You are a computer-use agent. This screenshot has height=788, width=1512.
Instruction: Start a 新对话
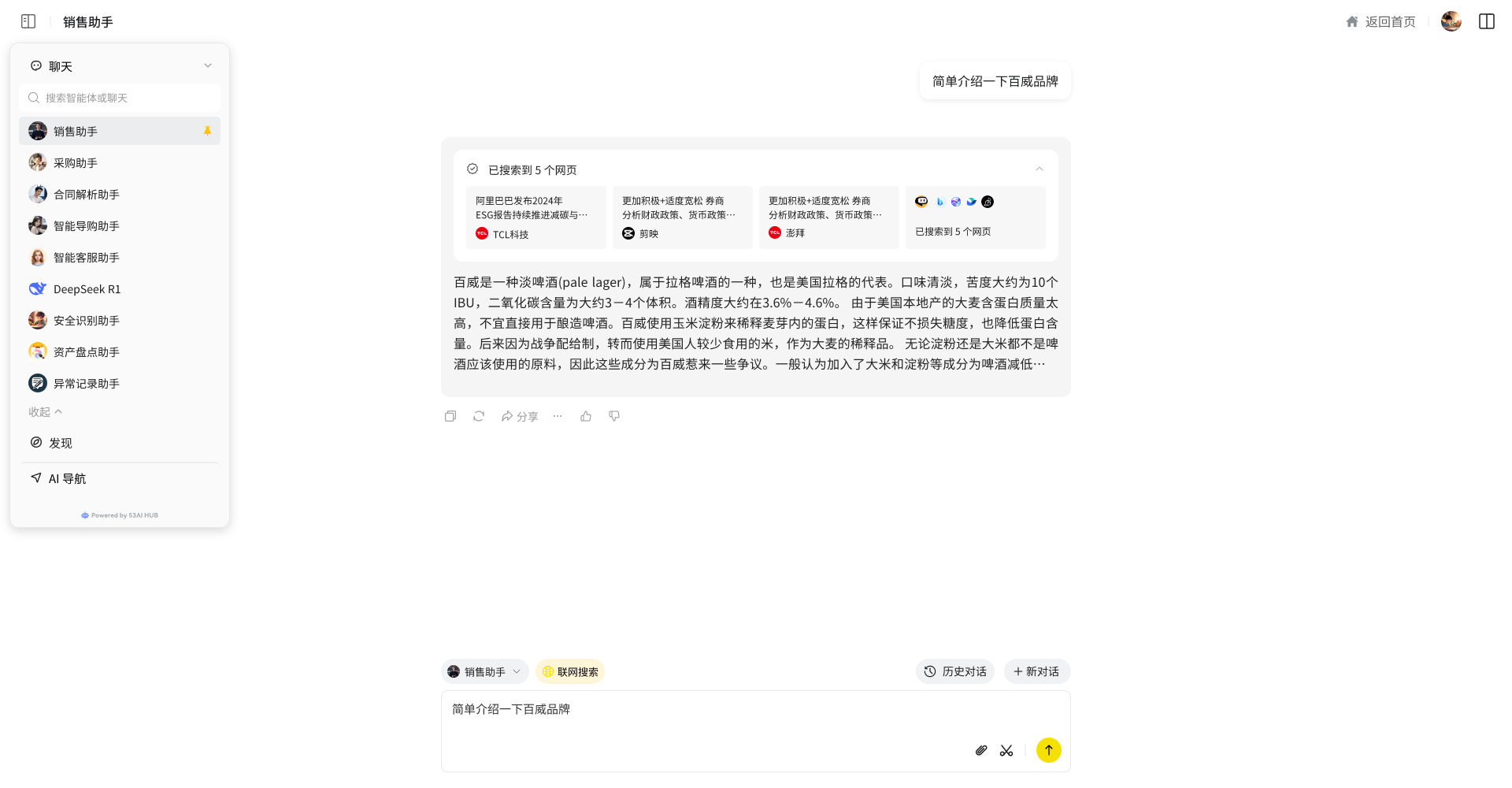(1036, 671)
